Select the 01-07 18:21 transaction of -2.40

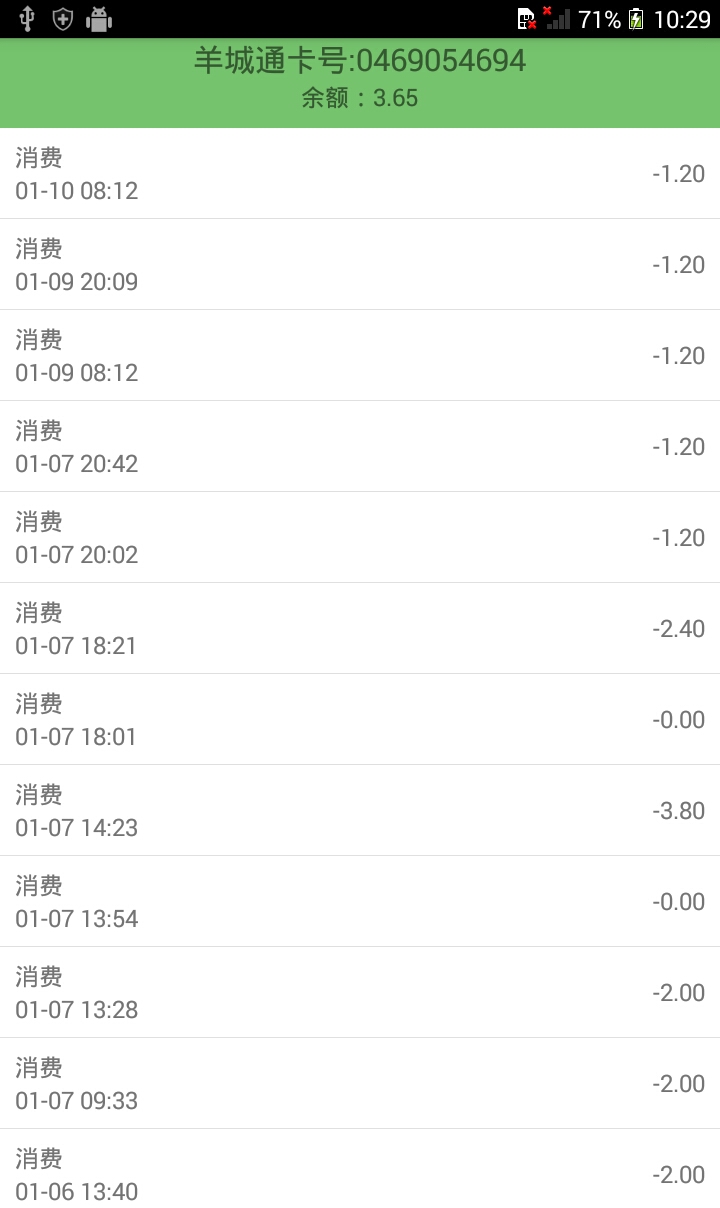click(360, 629)
